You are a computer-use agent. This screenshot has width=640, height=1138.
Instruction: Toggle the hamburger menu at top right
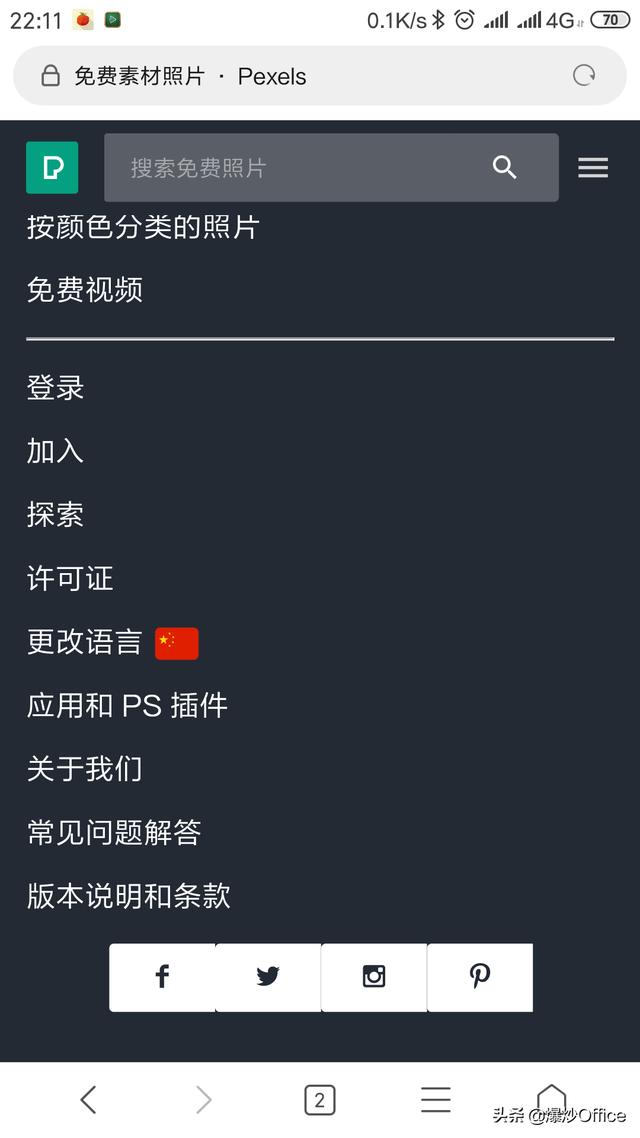click(x=593, y=167)
